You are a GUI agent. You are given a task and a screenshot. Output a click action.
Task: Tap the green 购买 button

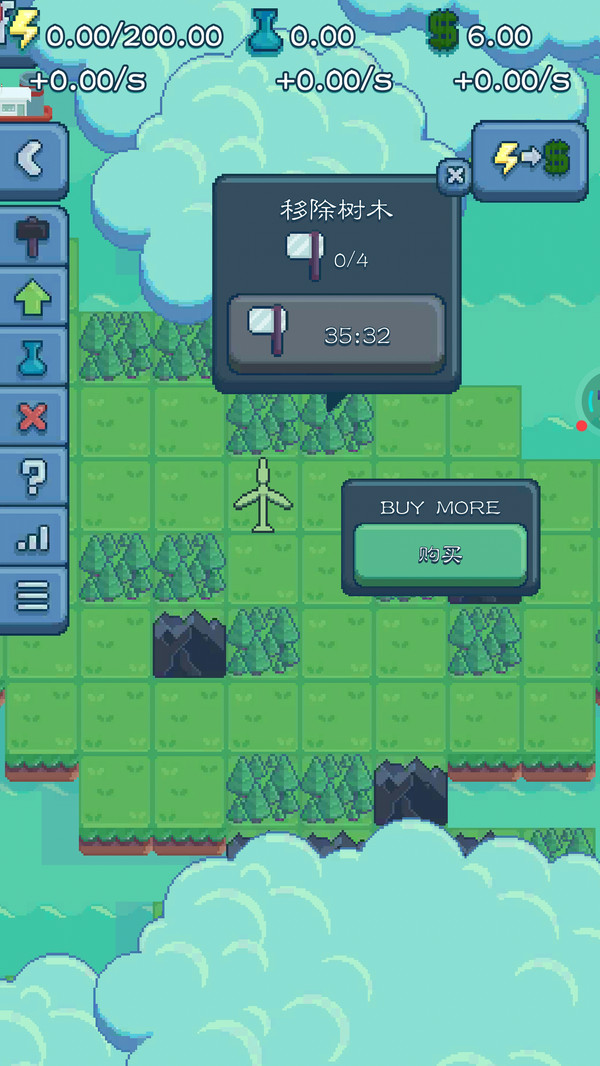tap(440, 554)
